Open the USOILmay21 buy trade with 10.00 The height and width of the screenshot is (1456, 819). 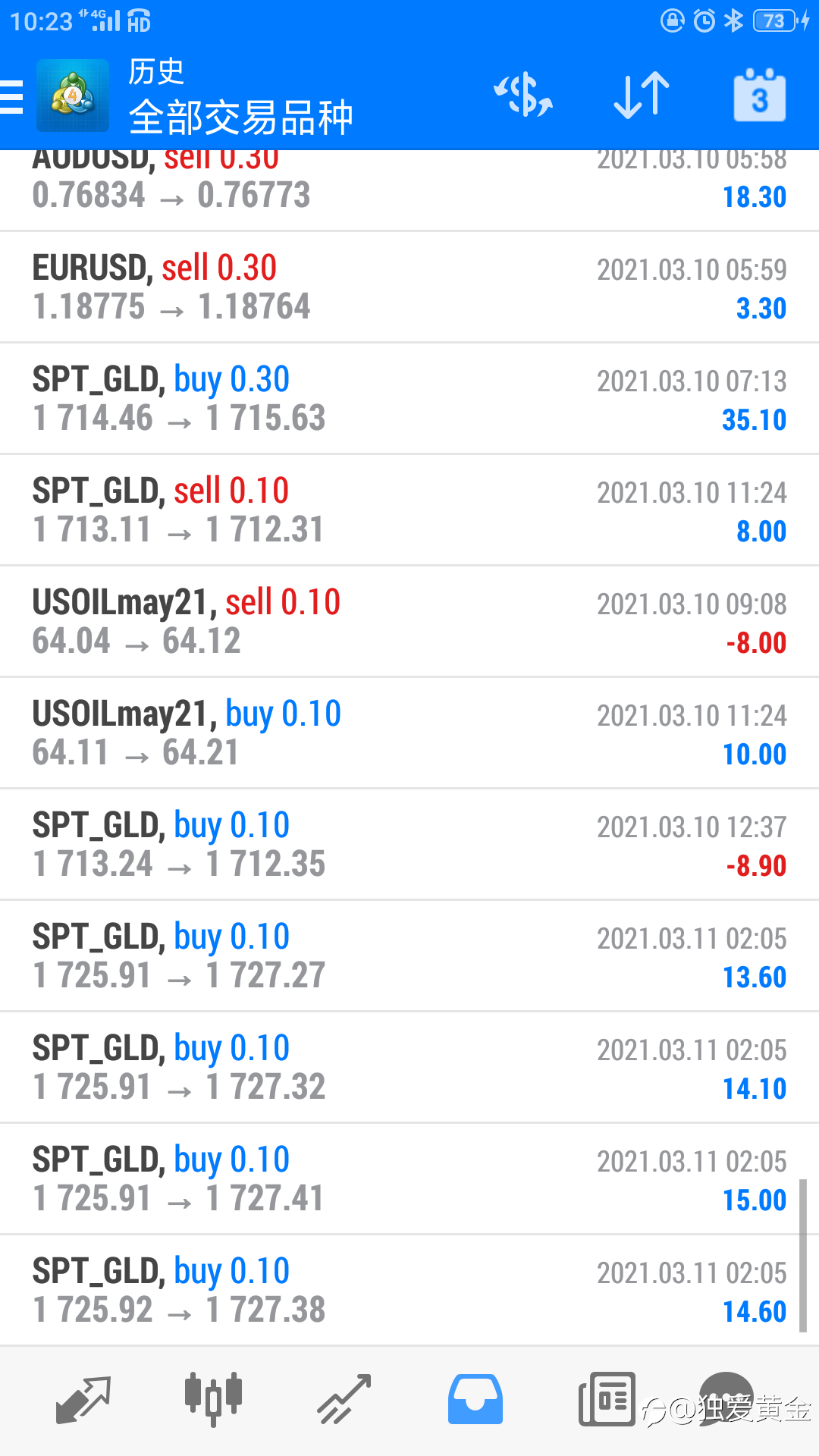[409, 733]
